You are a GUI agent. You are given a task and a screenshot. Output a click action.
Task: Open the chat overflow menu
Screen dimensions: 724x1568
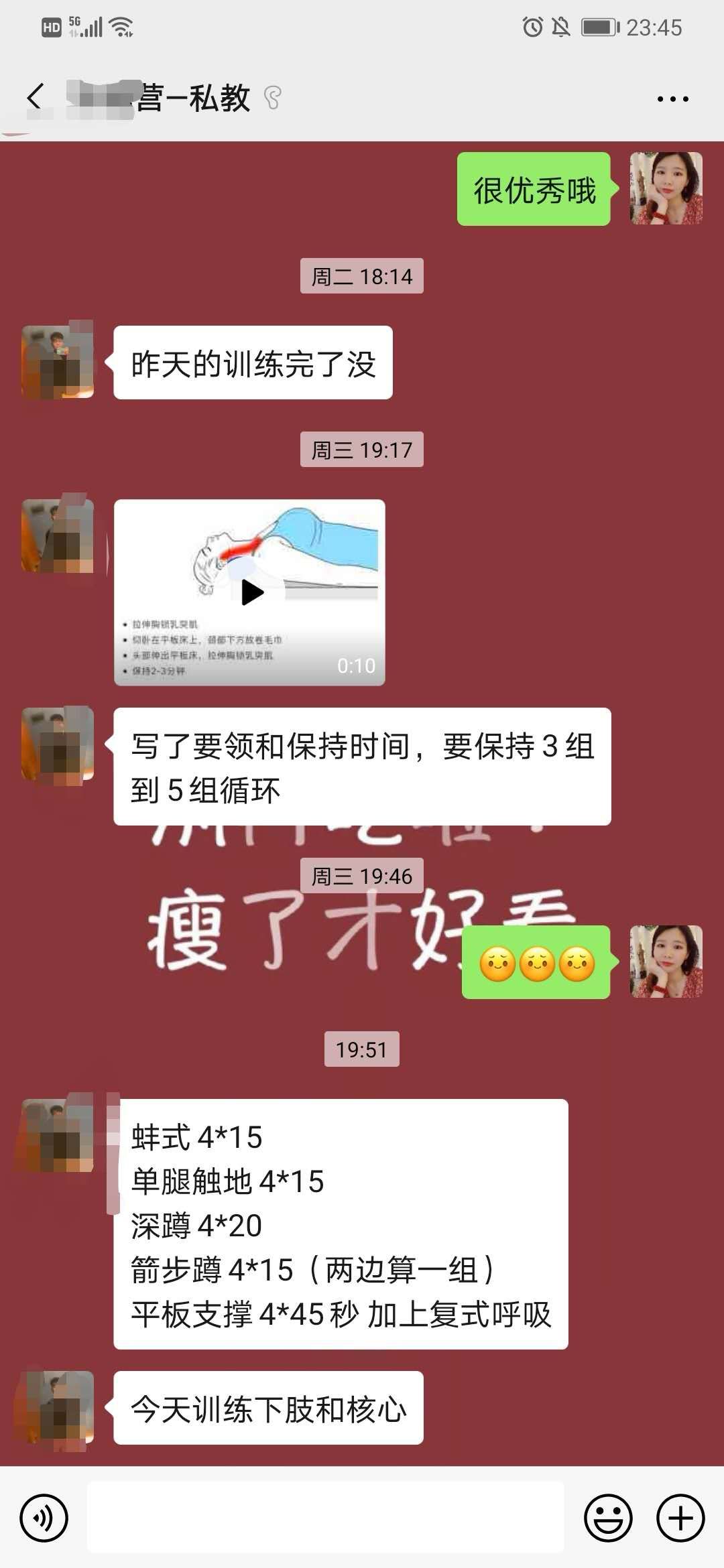click(x=672, y=99)
